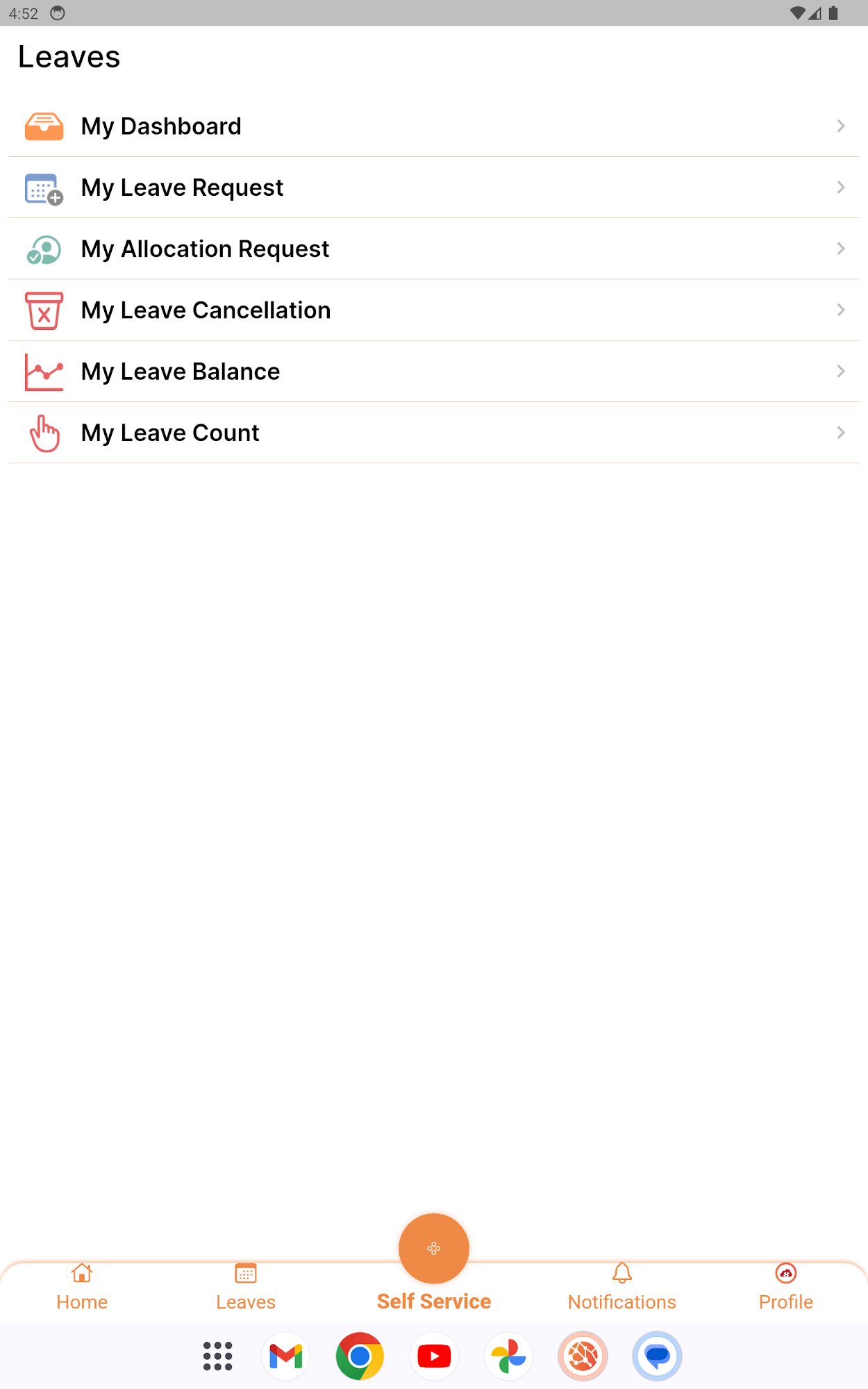The height and width of the screenshot is (1389, 868).
Task: Open My Dashboard
Action: point(434,126)
